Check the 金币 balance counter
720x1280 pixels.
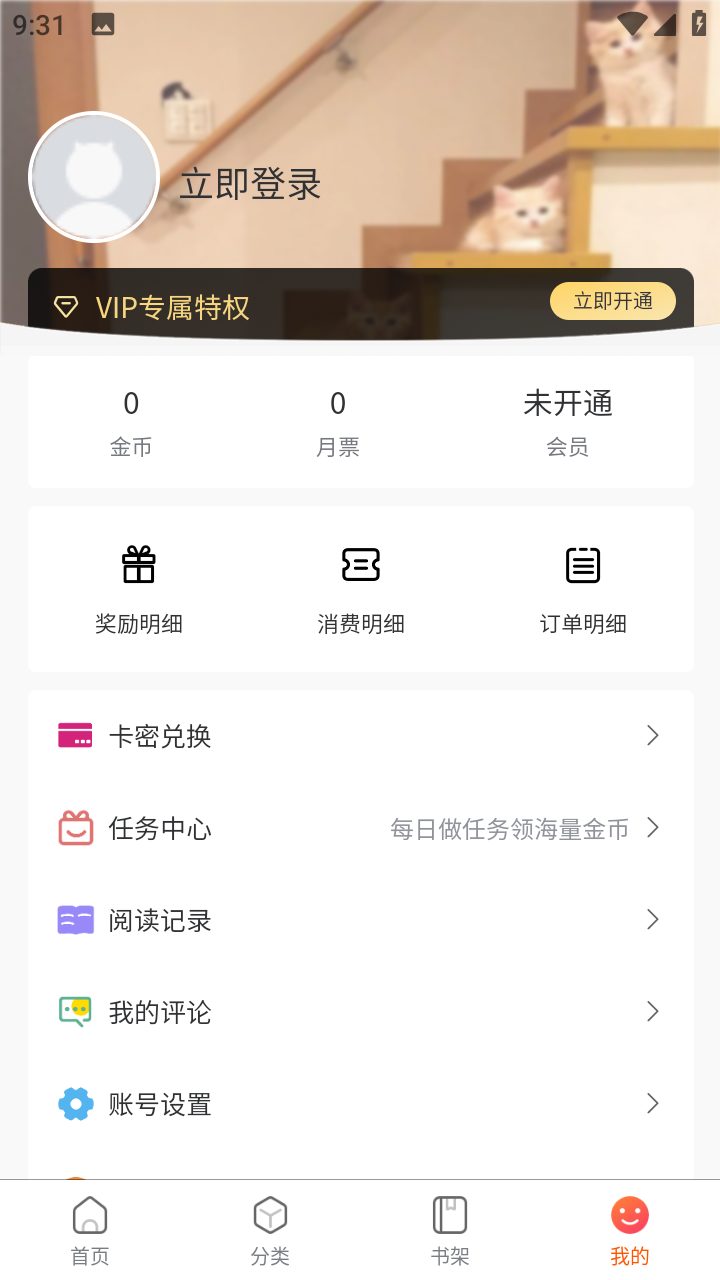click(131, 420)
